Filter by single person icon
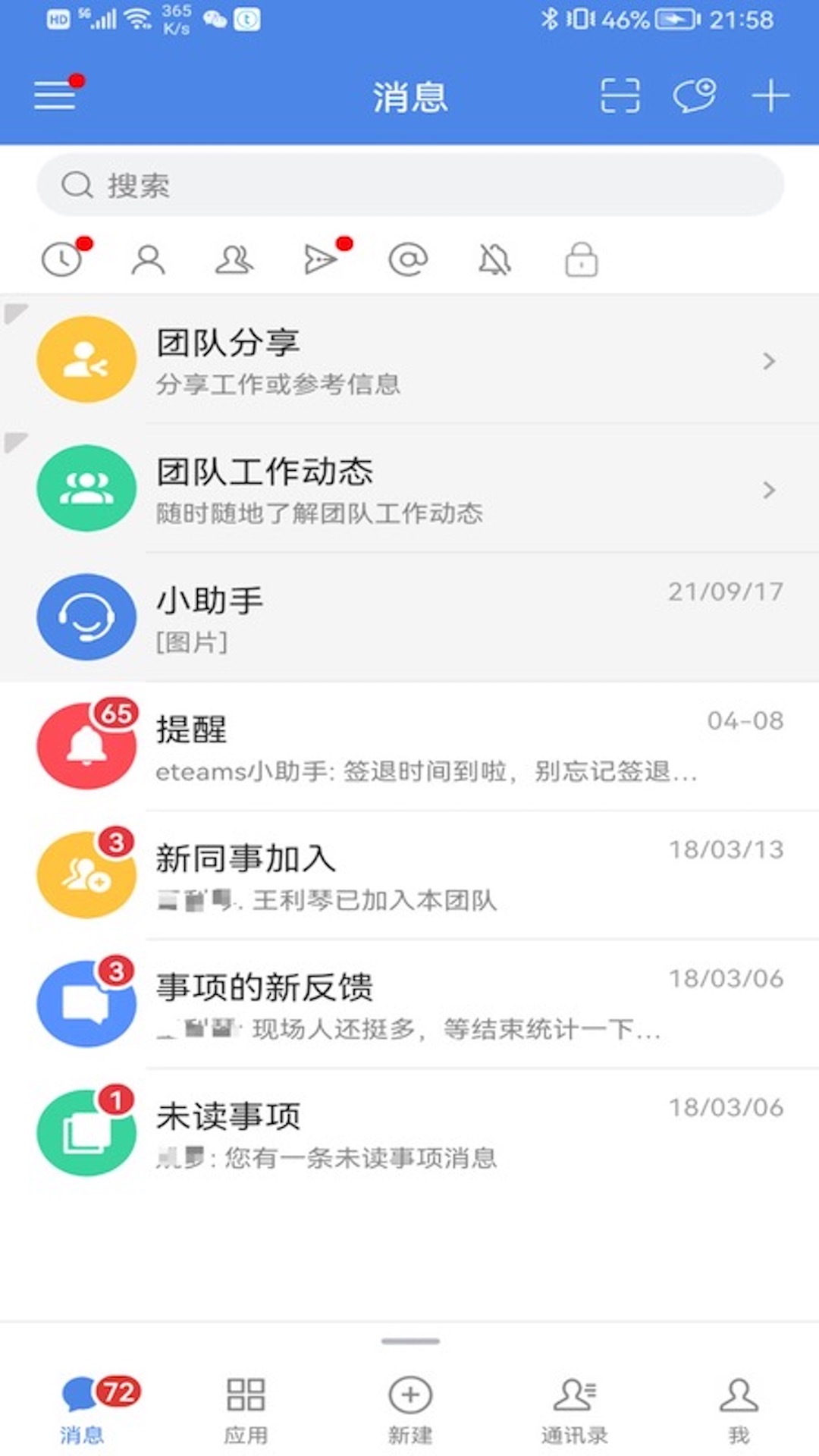The width and height of the screenshot is (819, 1456). click(148, 260)
